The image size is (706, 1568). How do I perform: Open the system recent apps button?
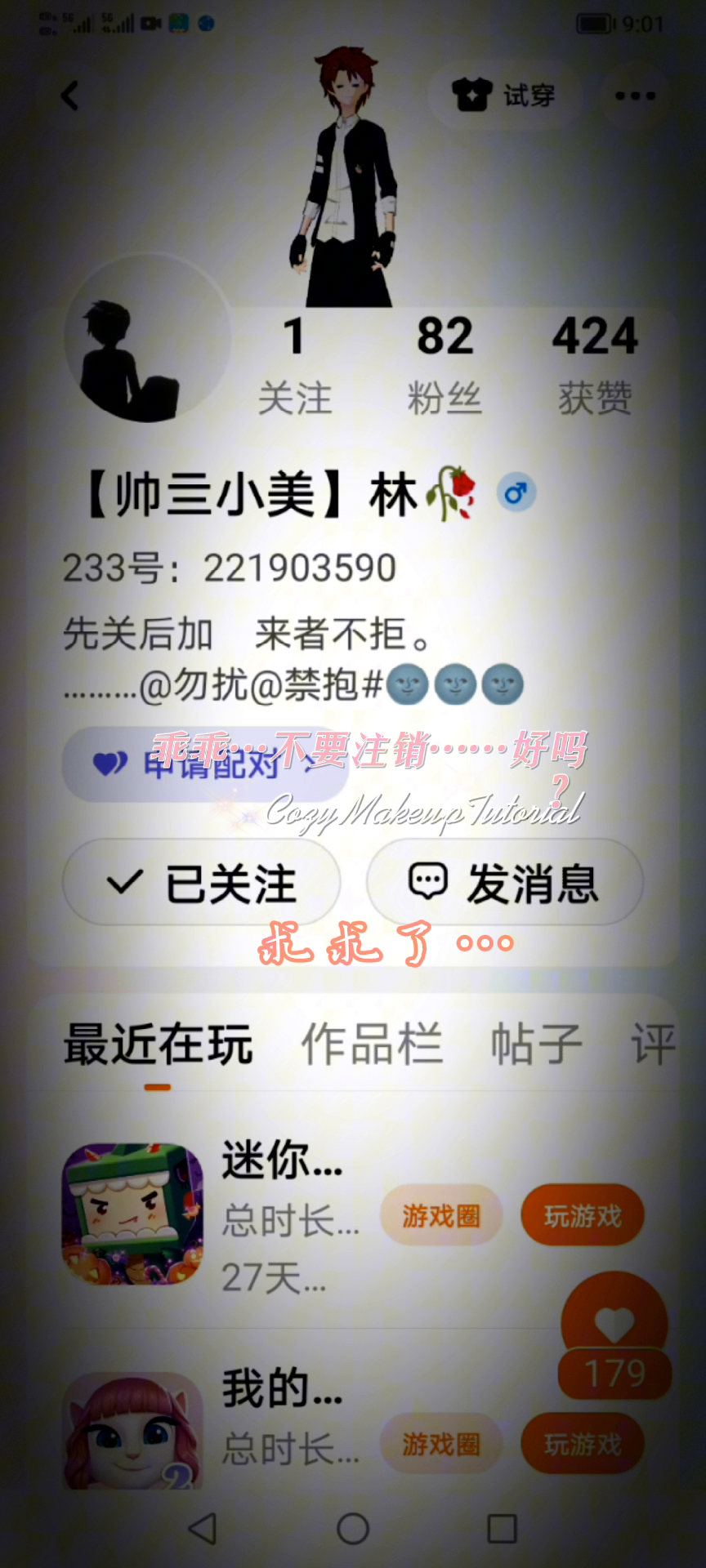coord(502,1529)
